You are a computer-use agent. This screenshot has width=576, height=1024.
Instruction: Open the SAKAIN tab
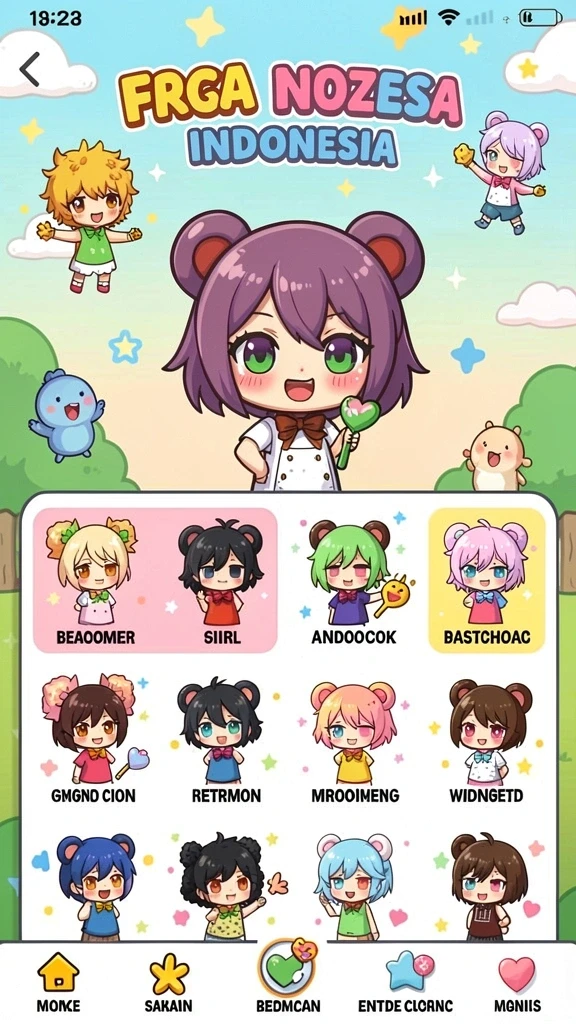click(168, 982)
